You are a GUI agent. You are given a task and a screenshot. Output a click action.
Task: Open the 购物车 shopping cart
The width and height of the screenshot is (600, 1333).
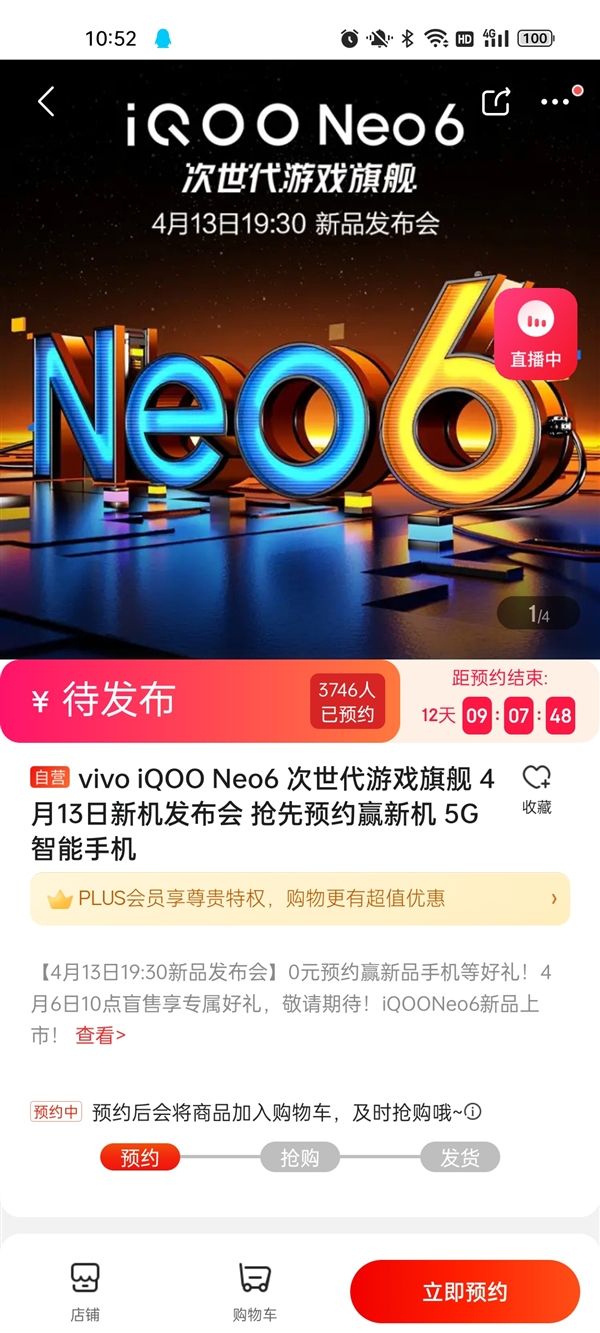tap(254, 1291)
